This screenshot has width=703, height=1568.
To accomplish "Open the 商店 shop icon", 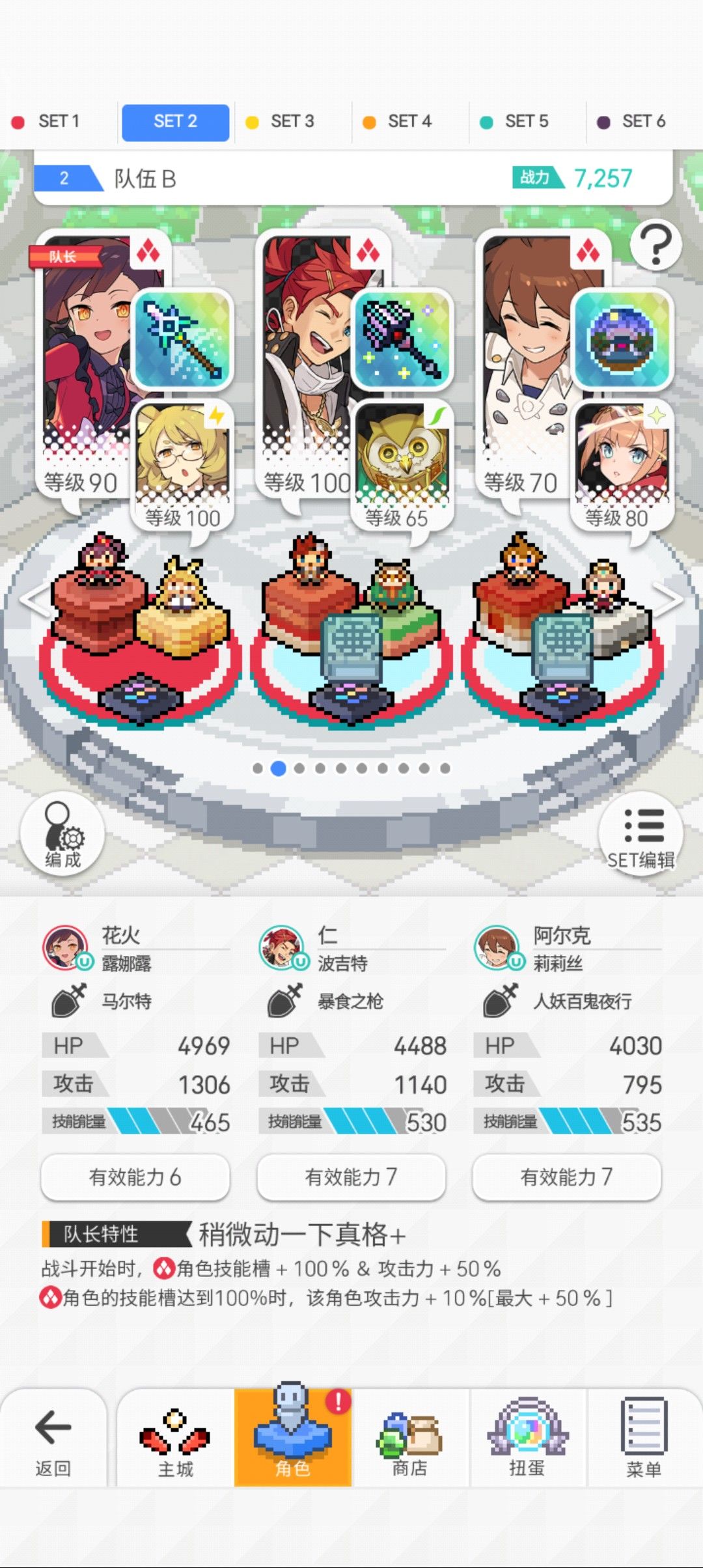I will click(410, 1439).
